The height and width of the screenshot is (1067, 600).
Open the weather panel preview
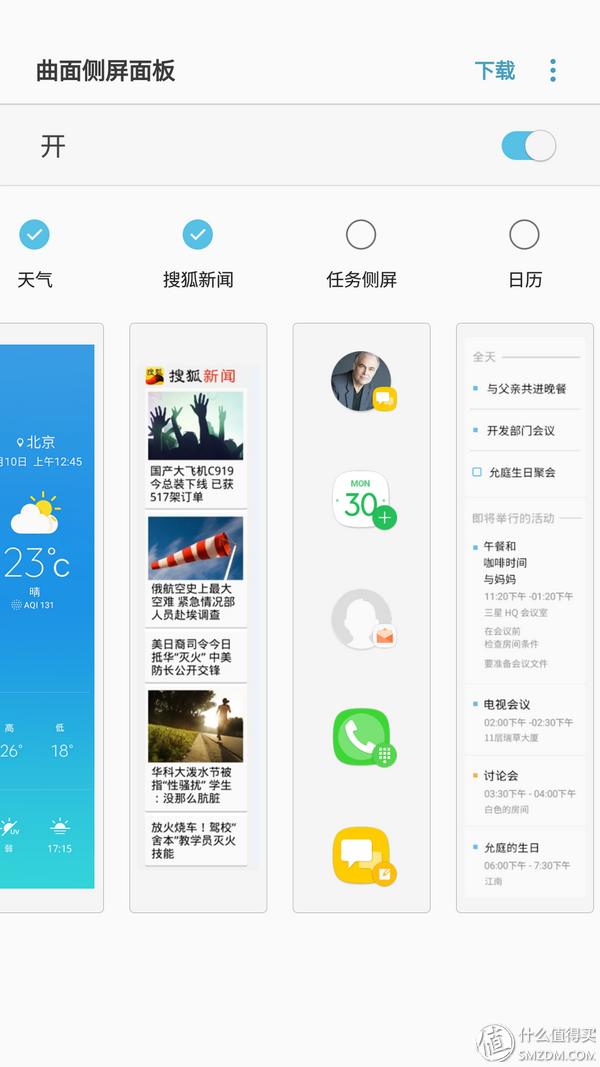tap(50, 617)
